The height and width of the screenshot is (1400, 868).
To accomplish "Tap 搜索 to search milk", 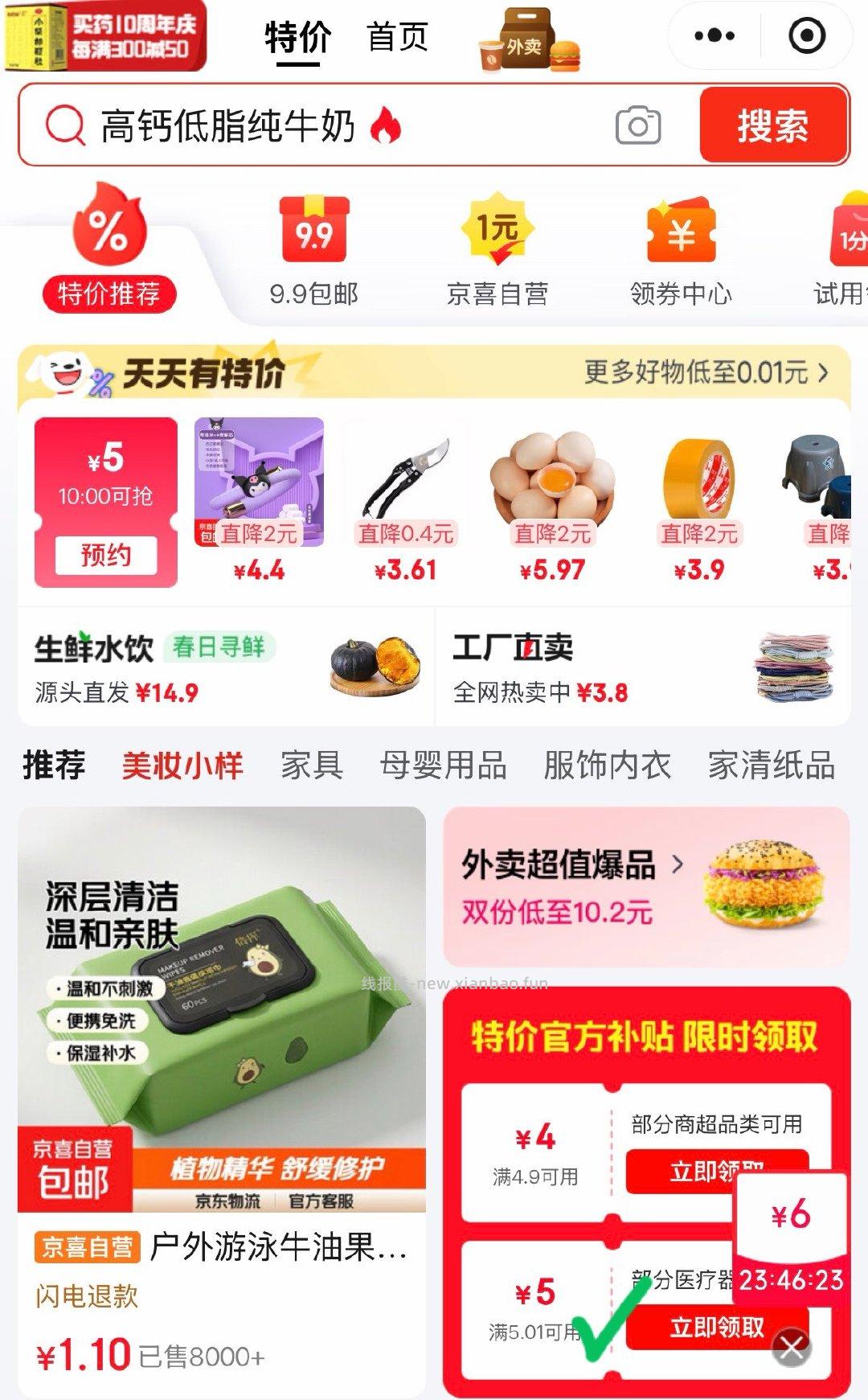I will 772,125.
